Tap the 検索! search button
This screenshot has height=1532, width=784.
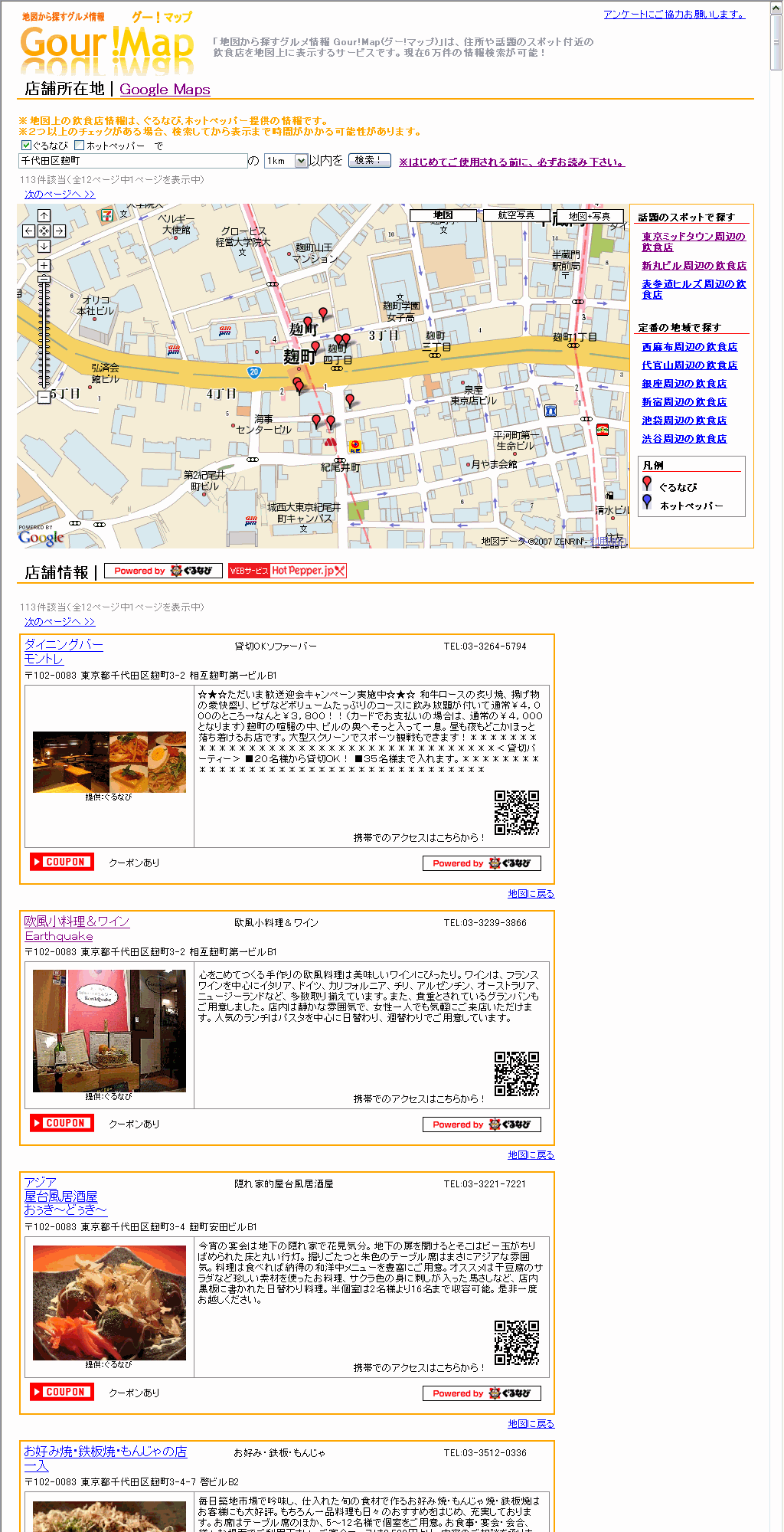[369, 160]
